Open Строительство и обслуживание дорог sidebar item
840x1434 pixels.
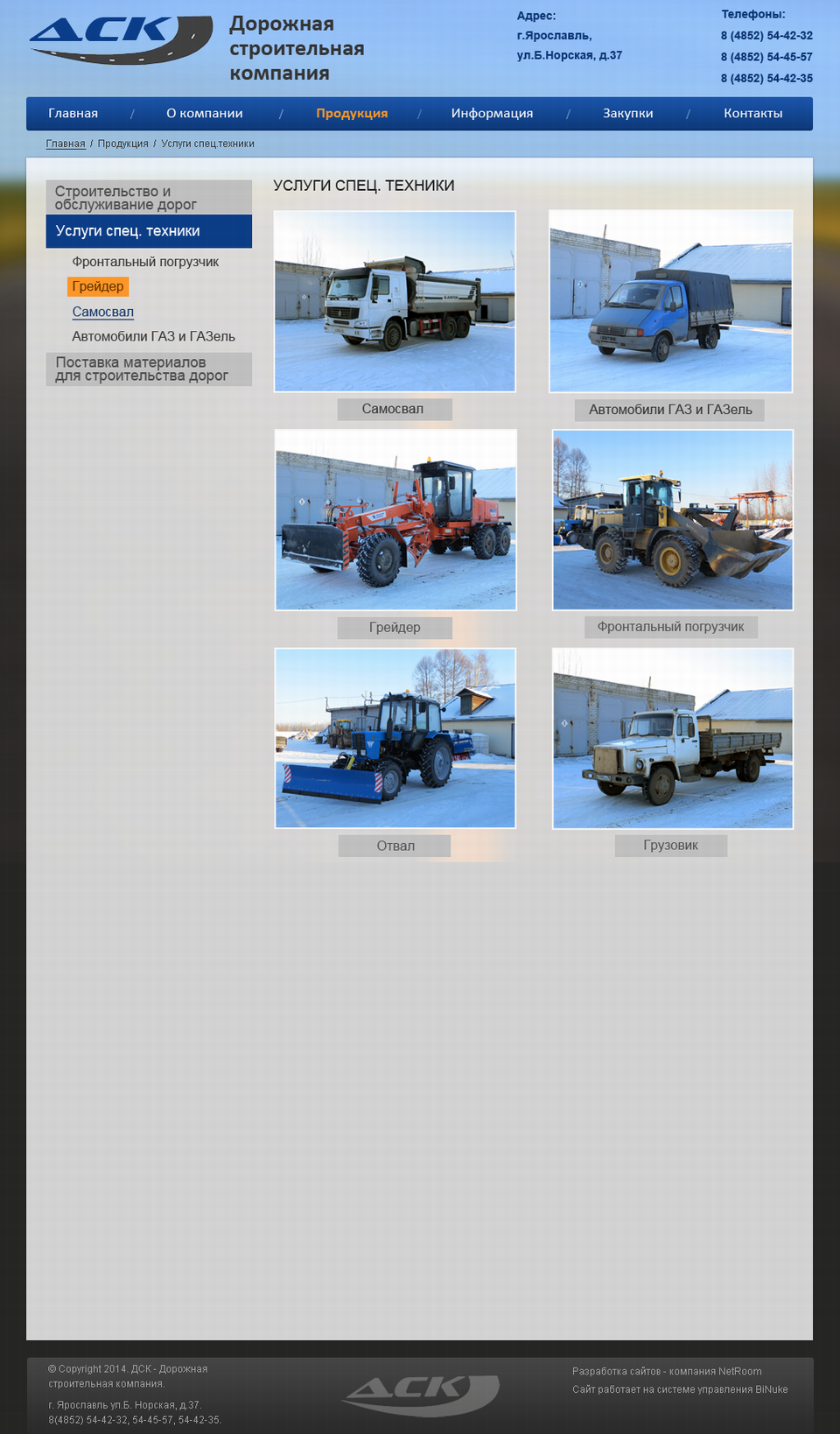tap(149, 198)
